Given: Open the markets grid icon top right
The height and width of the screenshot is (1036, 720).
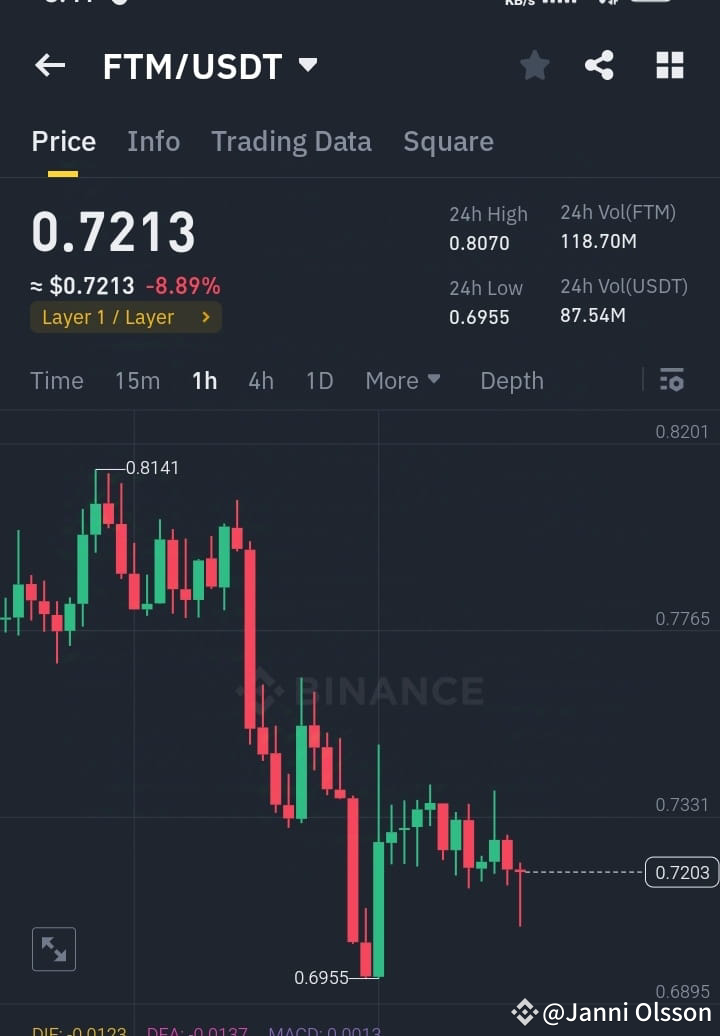Looking at the screenshot, I should pyautogui.click(x=668, y=65).
